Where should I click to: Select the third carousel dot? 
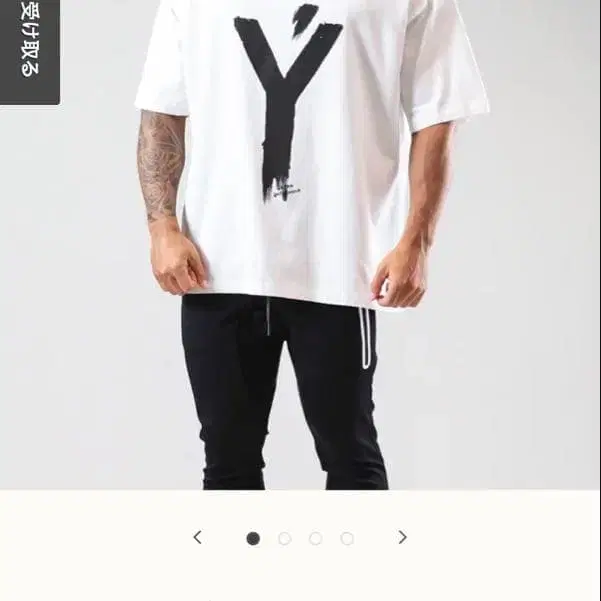coord(315,538)
